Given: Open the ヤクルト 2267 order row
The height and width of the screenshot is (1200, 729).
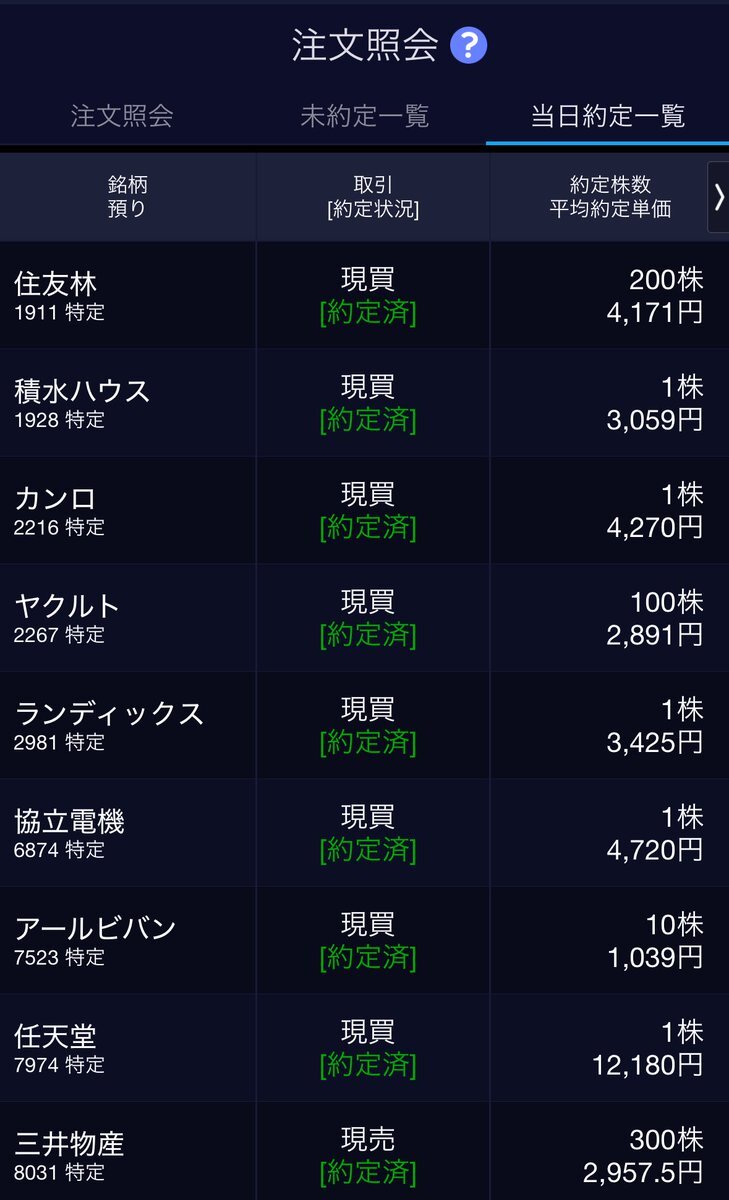Looking at the screenshot, I should pyautogui.click(x=364, y=618).
